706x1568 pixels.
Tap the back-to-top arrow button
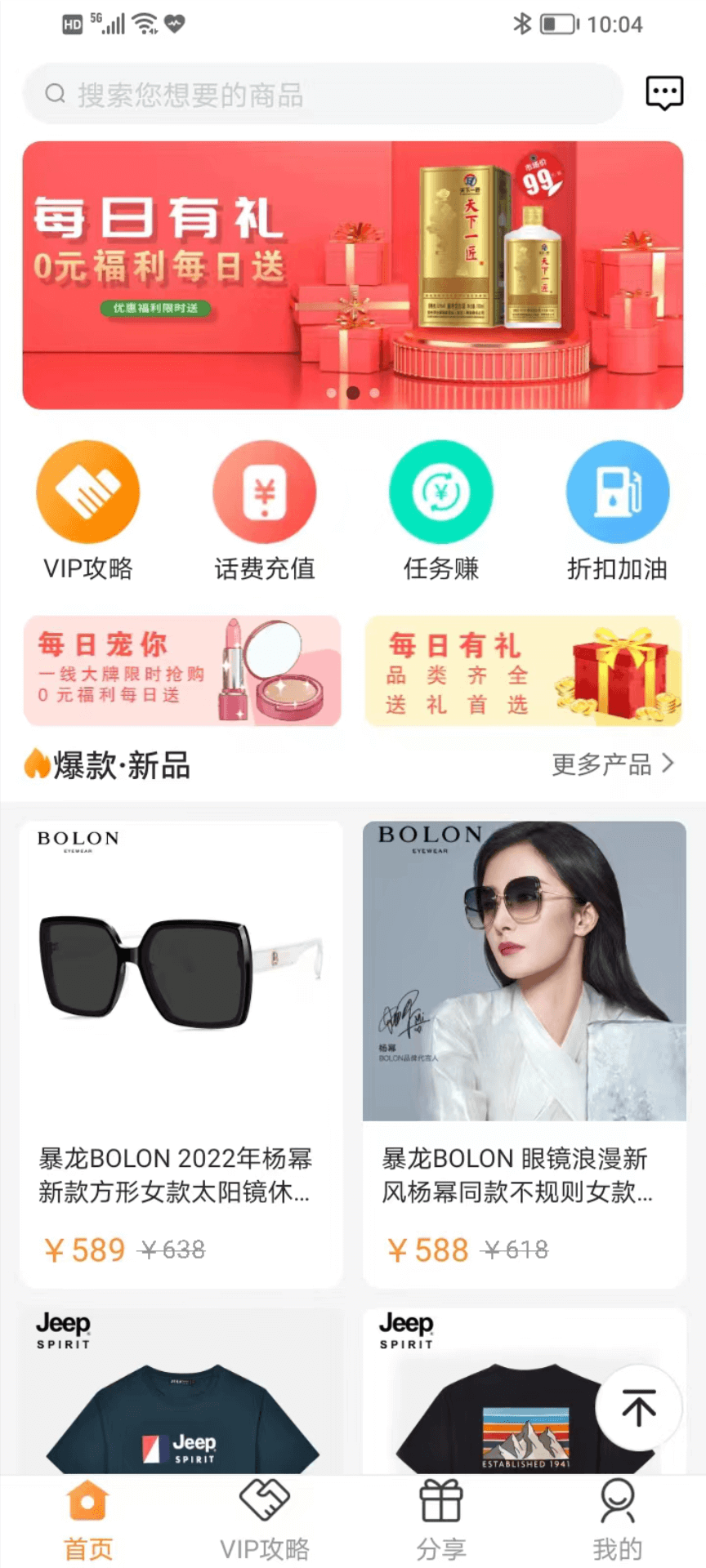(638, 1407)
